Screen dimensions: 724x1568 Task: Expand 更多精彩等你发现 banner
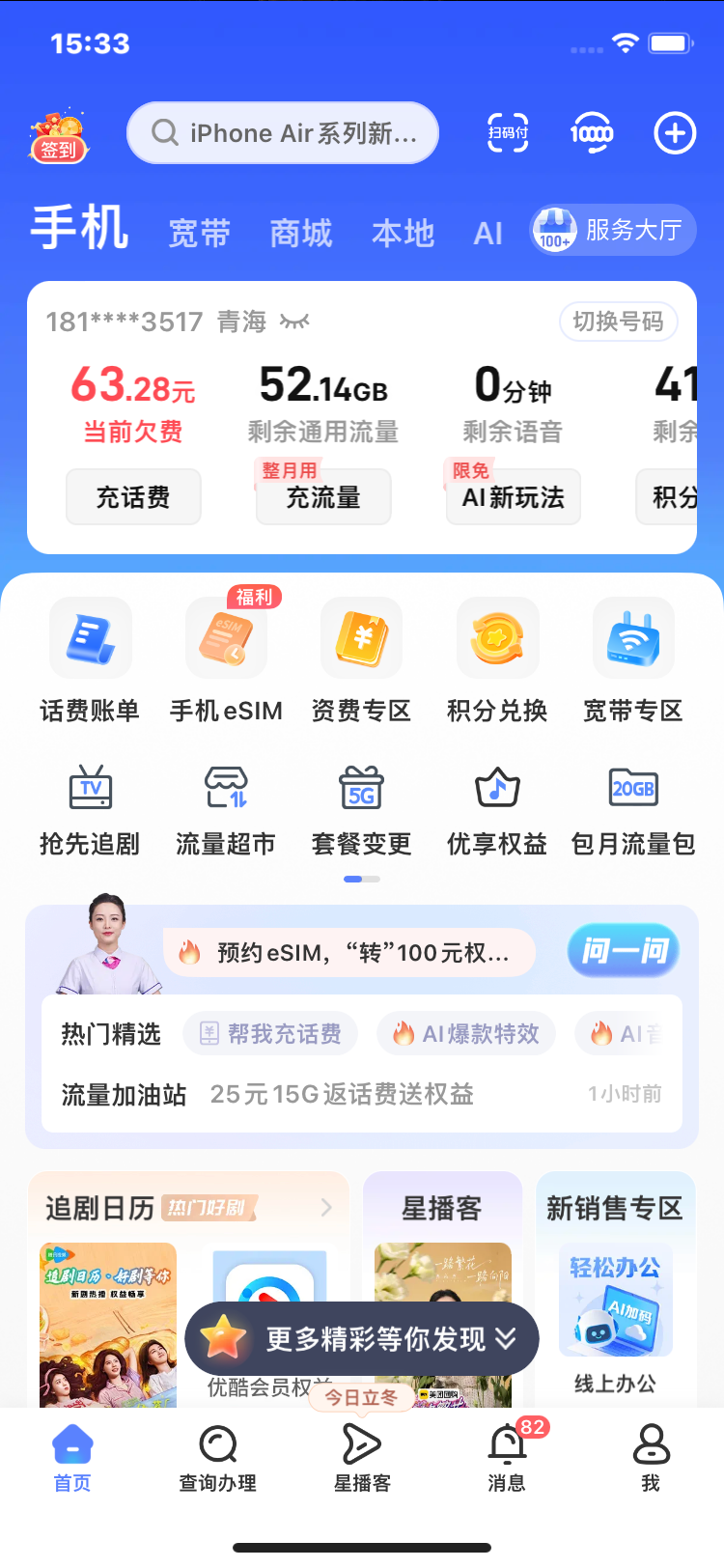pyautogui.click(x=360, y=1338)
